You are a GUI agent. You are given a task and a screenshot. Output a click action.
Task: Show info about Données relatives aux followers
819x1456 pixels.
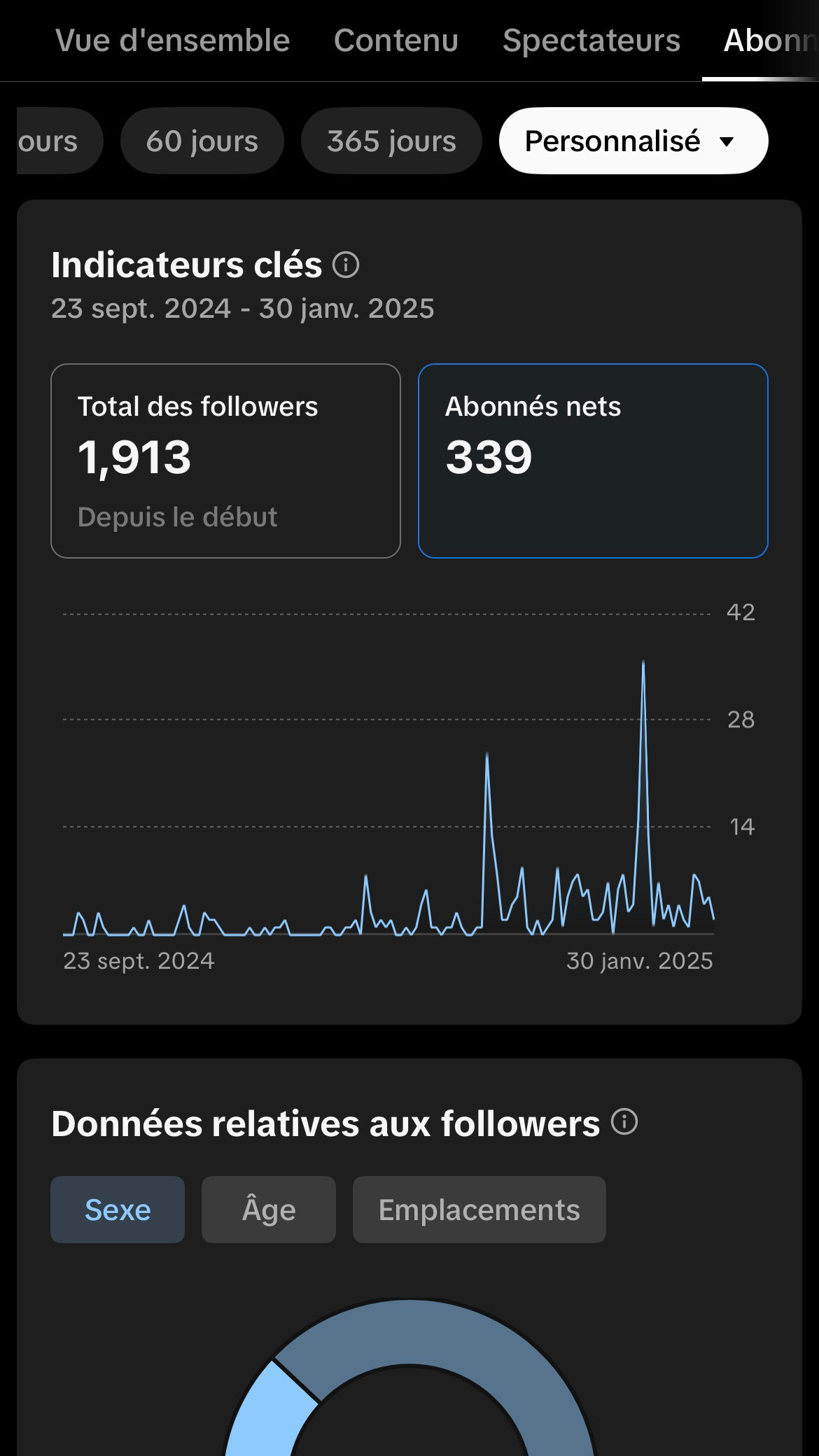point(624,1121)
